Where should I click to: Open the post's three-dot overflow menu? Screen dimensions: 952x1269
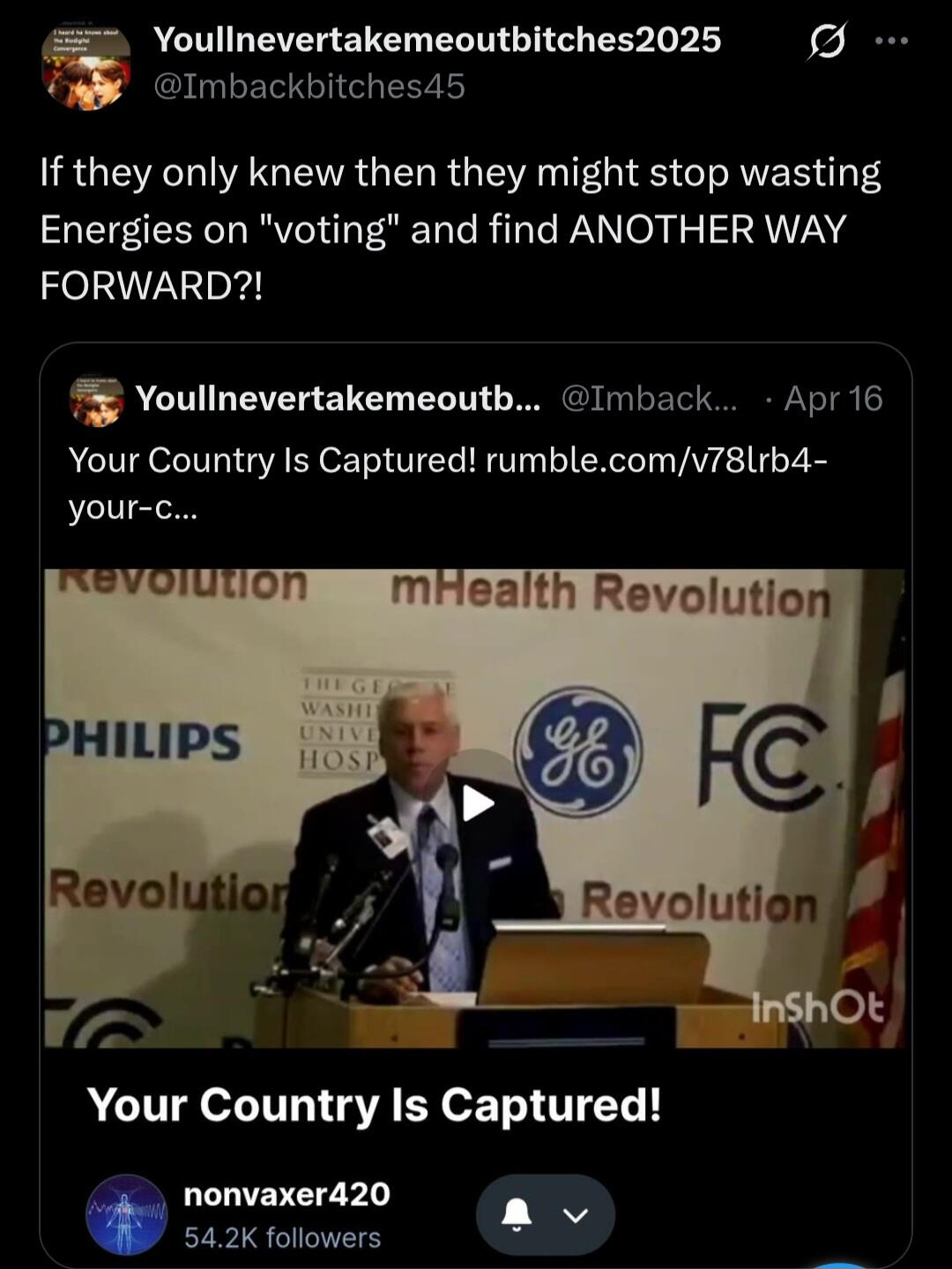[x=891, y=41]
